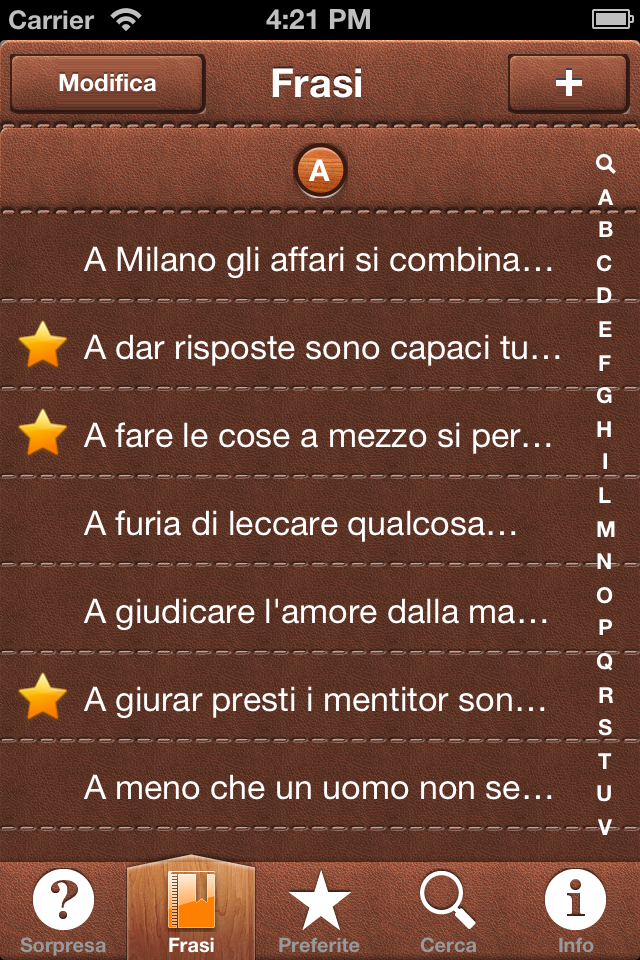Switch to the Sorpresa tab

point(63,912)
